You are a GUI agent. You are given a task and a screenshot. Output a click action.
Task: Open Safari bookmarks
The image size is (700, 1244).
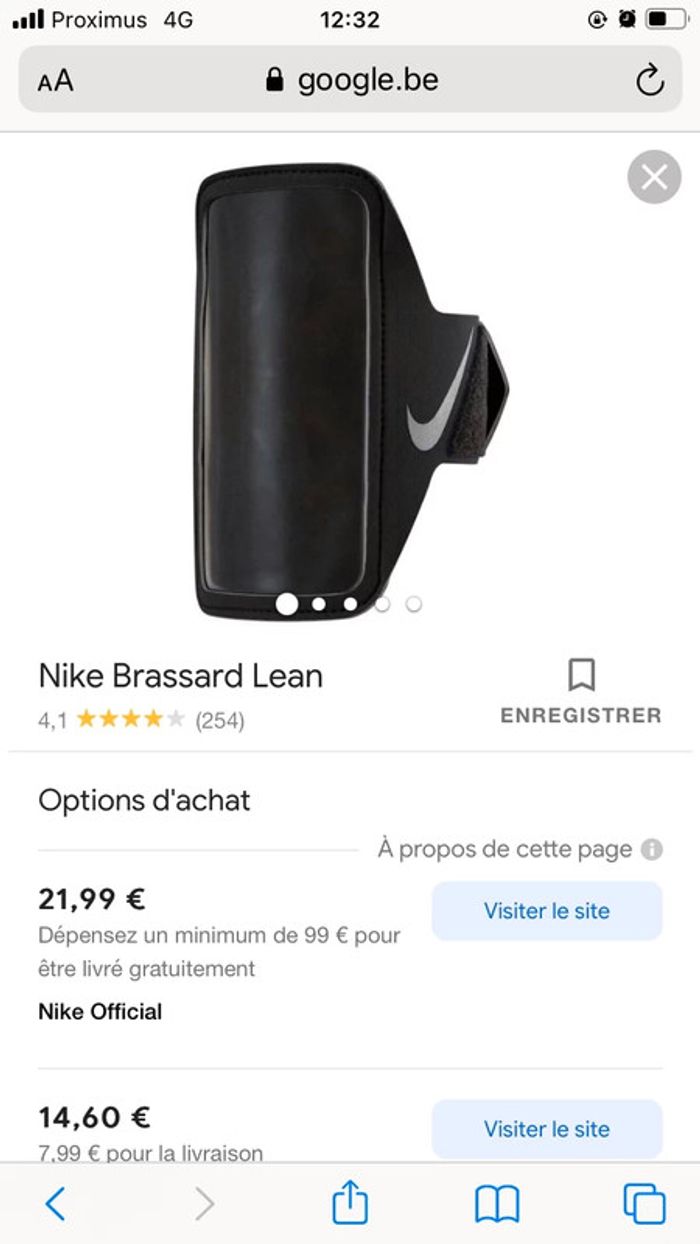497,1203
